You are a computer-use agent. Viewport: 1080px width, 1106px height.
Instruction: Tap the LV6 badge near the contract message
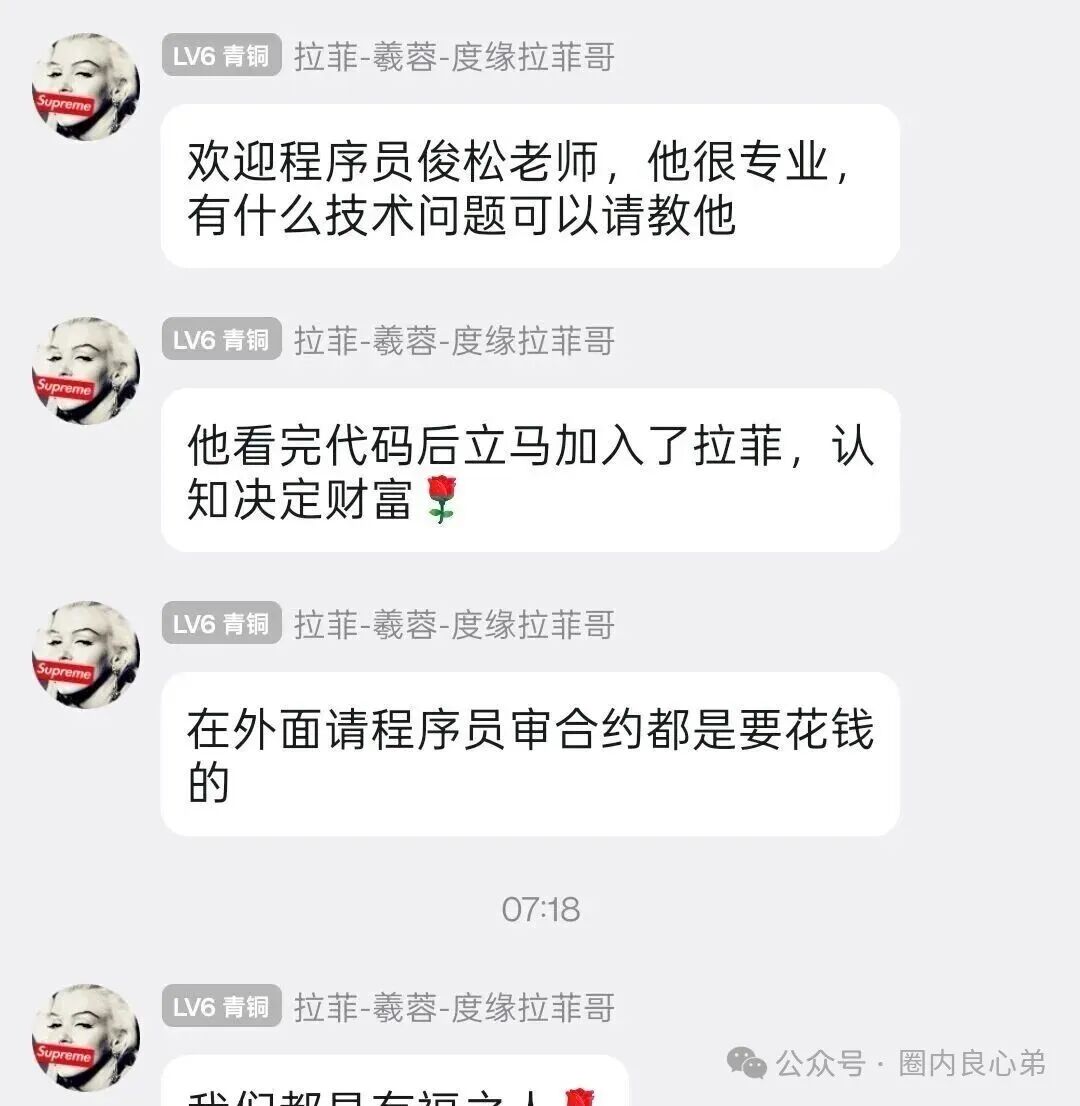(220, 624)
